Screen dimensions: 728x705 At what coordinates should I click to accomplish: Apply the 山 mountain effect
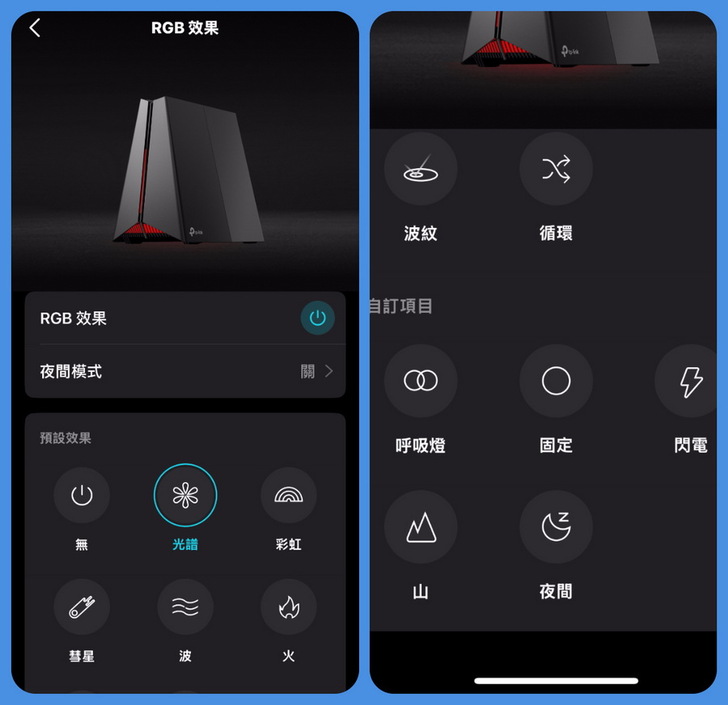pos(420,527)
